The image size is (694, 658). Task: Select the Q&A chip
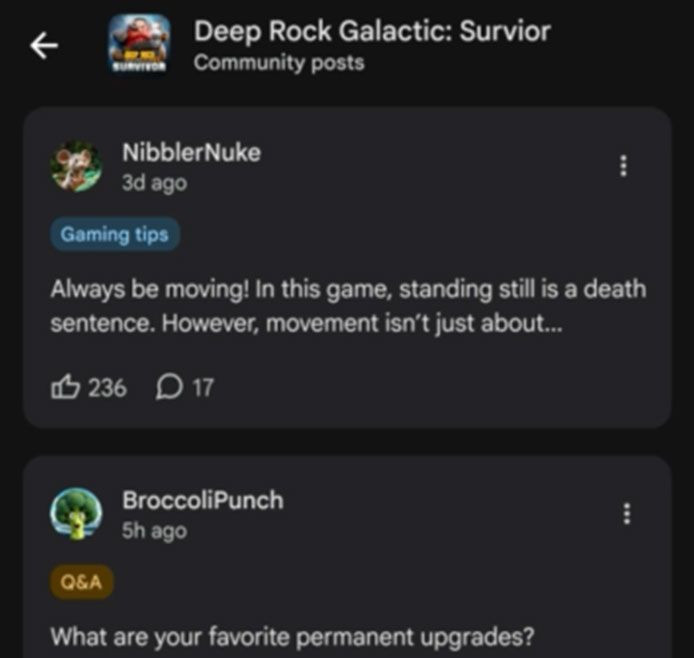[81, 582]
